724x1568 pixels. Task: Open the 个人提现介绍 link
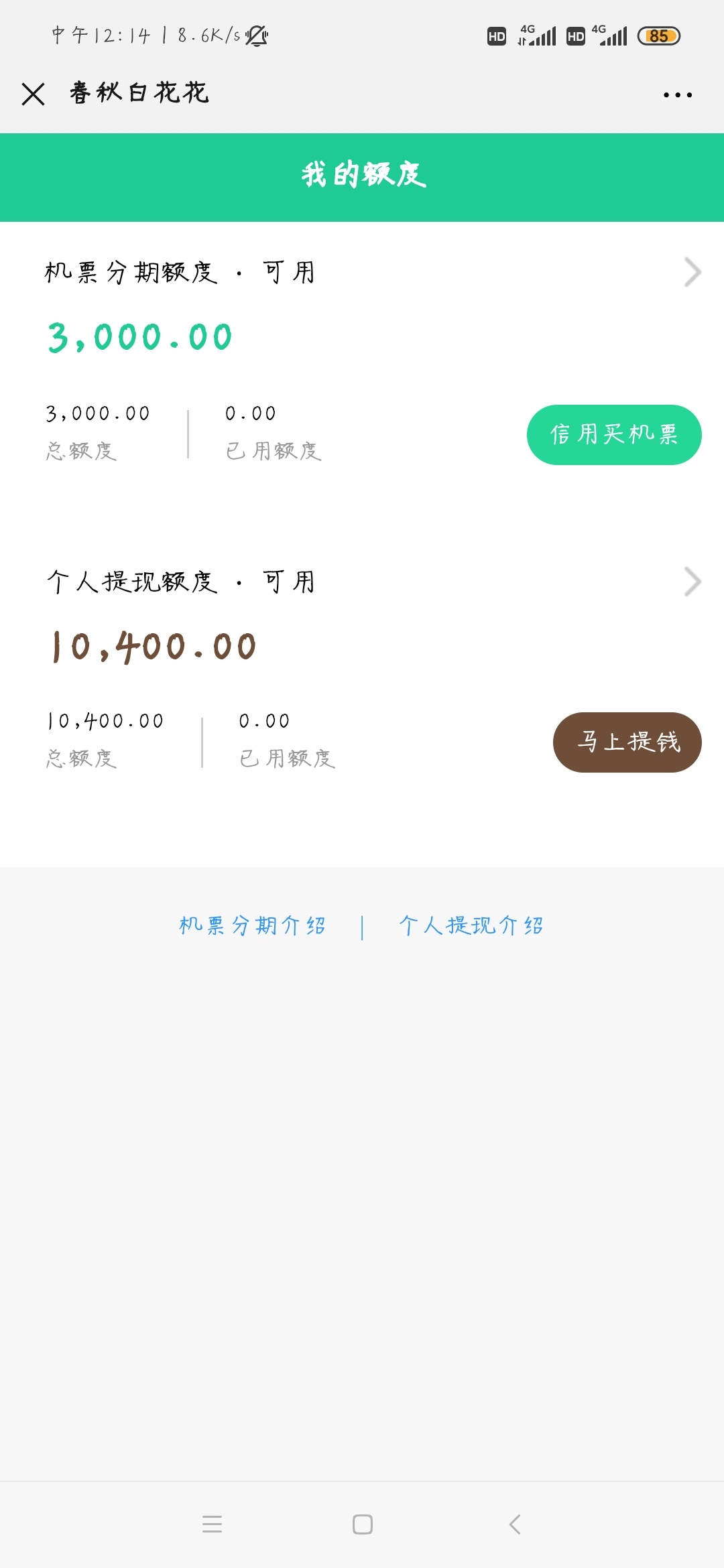[x=471, y=925]
